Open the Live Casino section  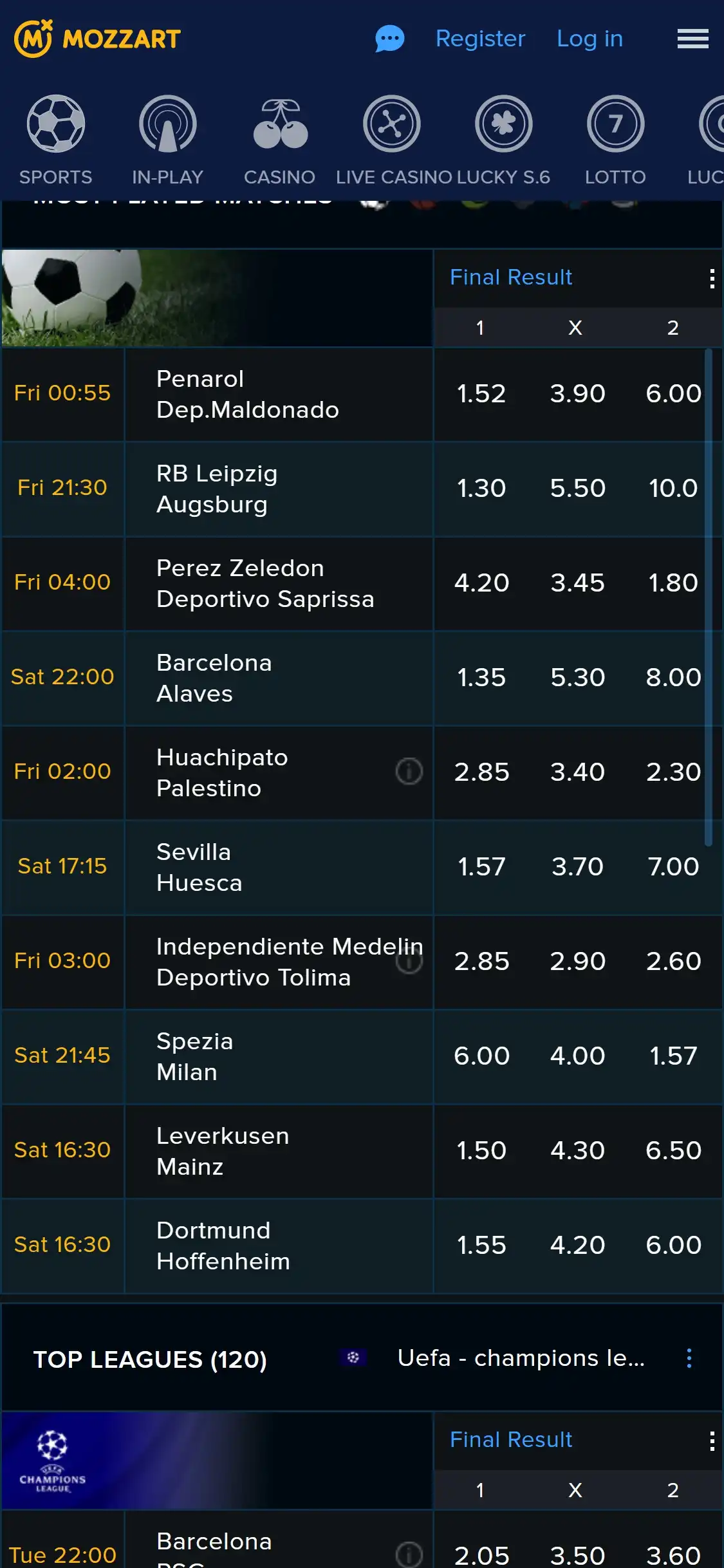[393, 140]
